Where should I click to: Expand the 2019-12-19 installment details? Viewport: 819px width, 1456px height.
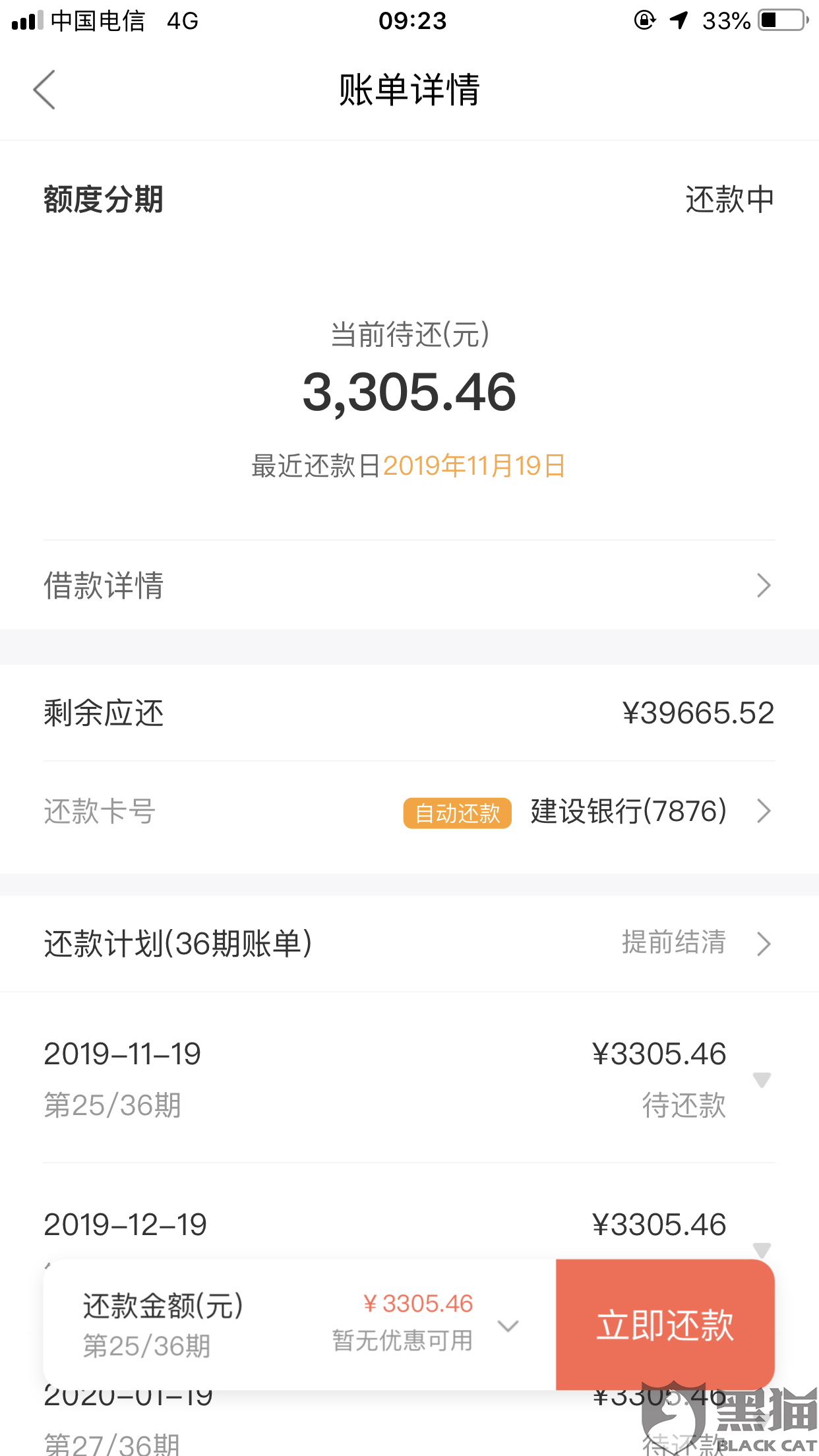[762, 1248]
